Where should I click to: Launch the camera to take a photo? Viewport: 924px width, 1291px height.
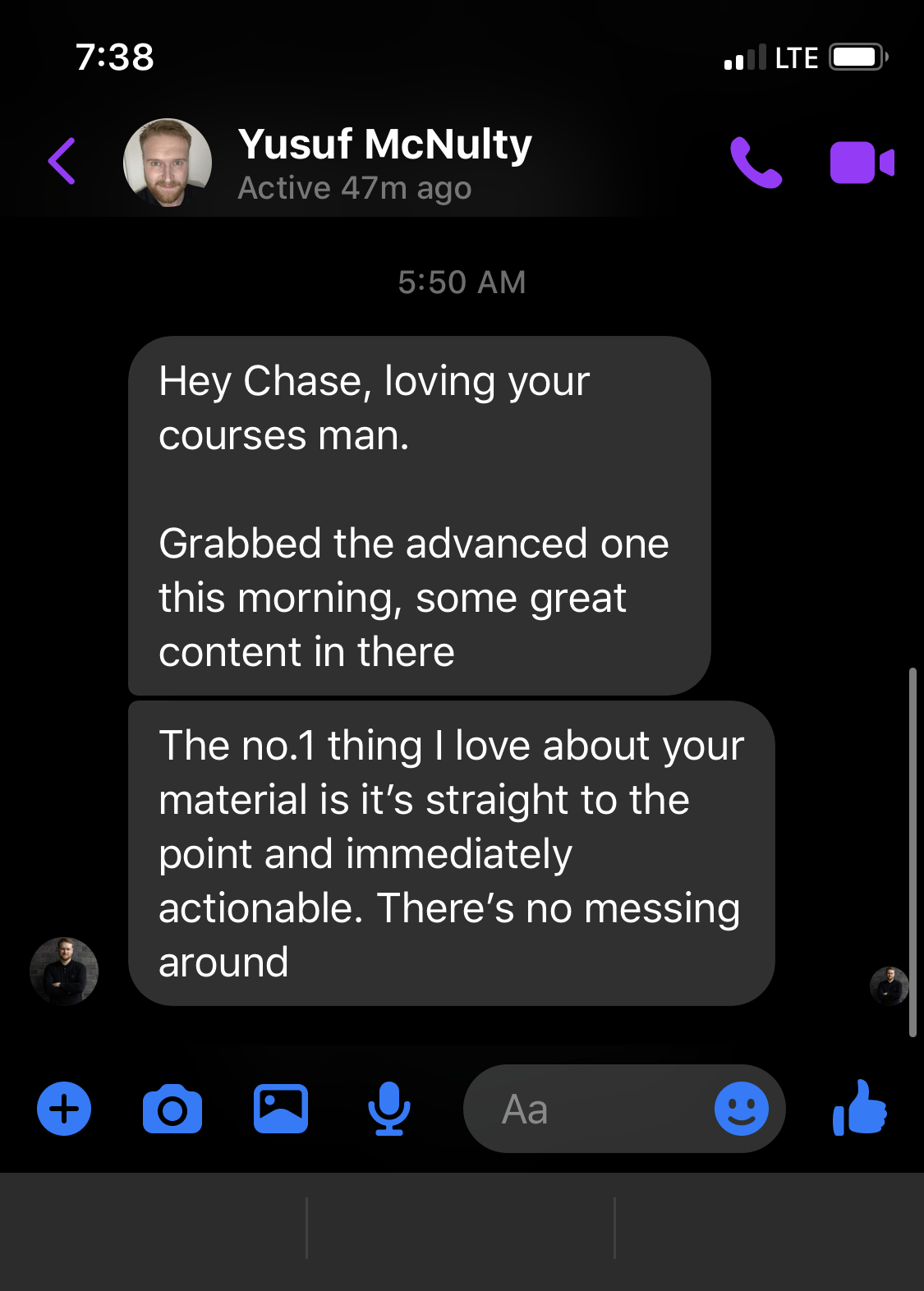point(172,1109)
